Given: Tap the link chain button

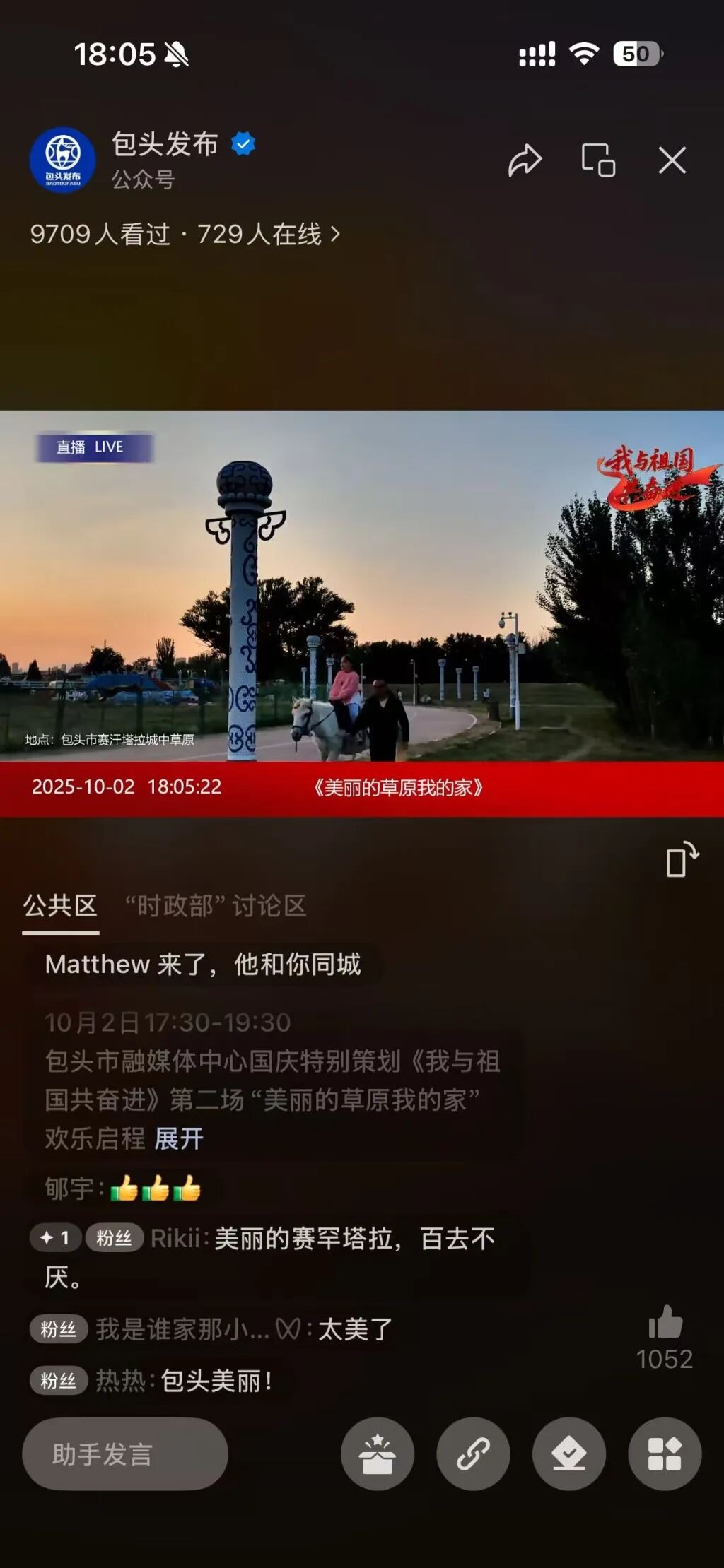Looking at the screenshot, I should click(x=473, y=1454).
